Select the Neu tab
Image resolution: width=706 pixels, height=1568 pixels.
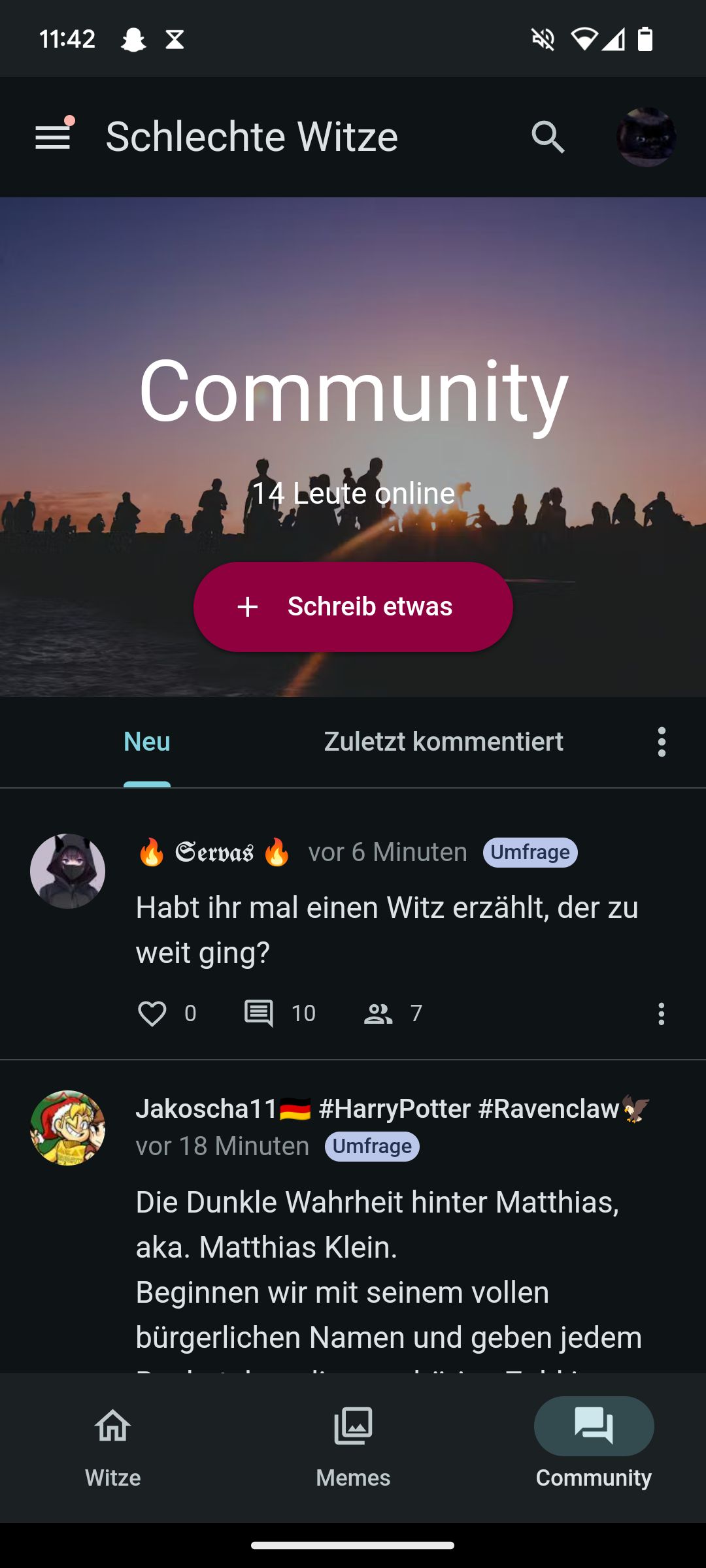coord(147,742)
